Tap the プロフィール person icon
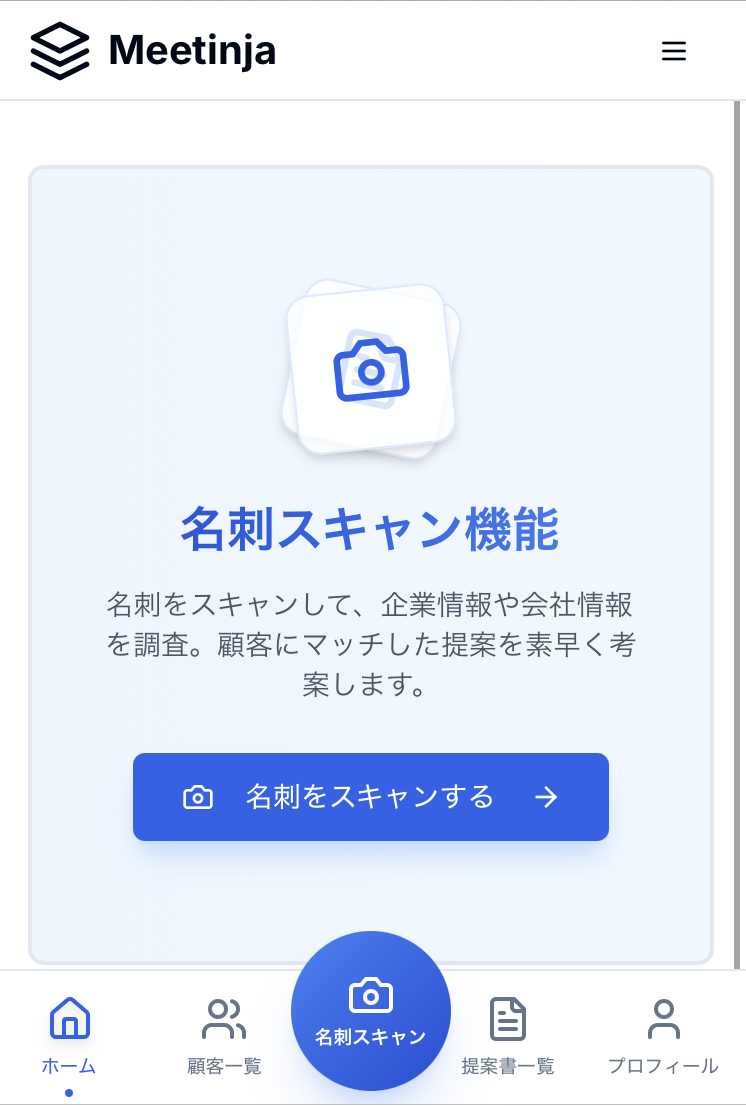This screenshot has height=1106, width=746. [x=662, y=1017]
